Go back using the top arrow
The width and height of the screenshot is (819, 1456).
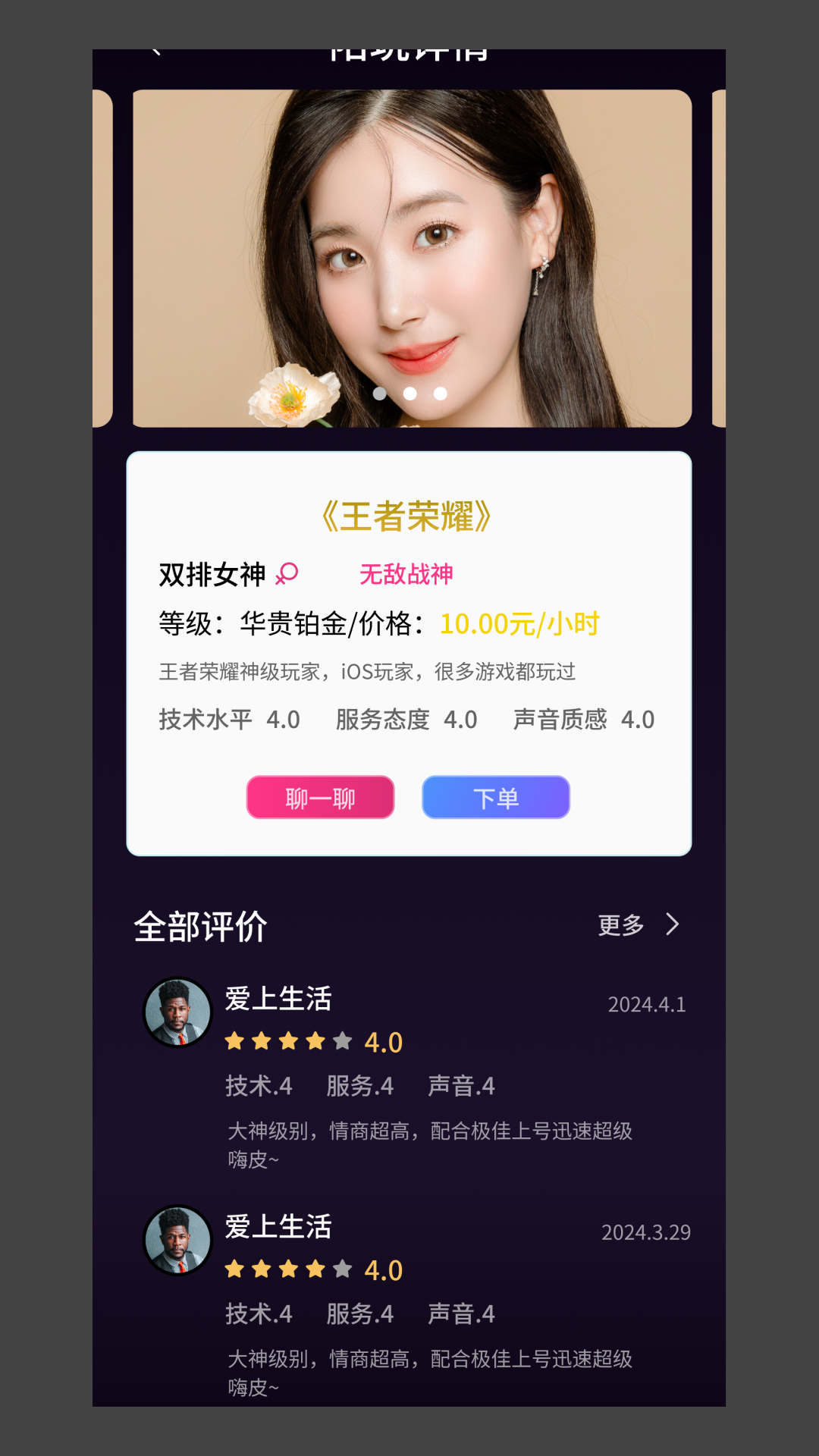[x=156, y=52]
